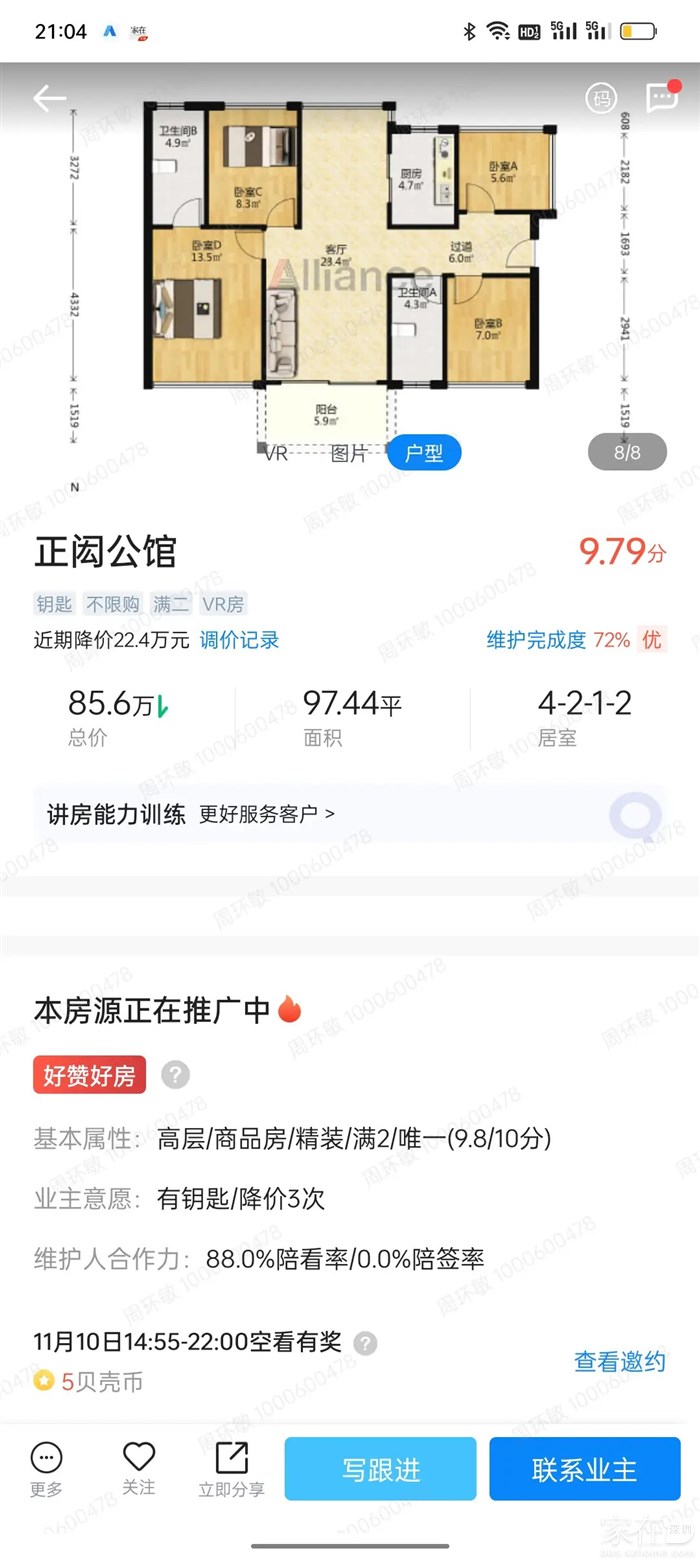Viewport: 700px width, 1560px height.
Task: Contact the owner via 联系业主
Action: coord(584,1469)
